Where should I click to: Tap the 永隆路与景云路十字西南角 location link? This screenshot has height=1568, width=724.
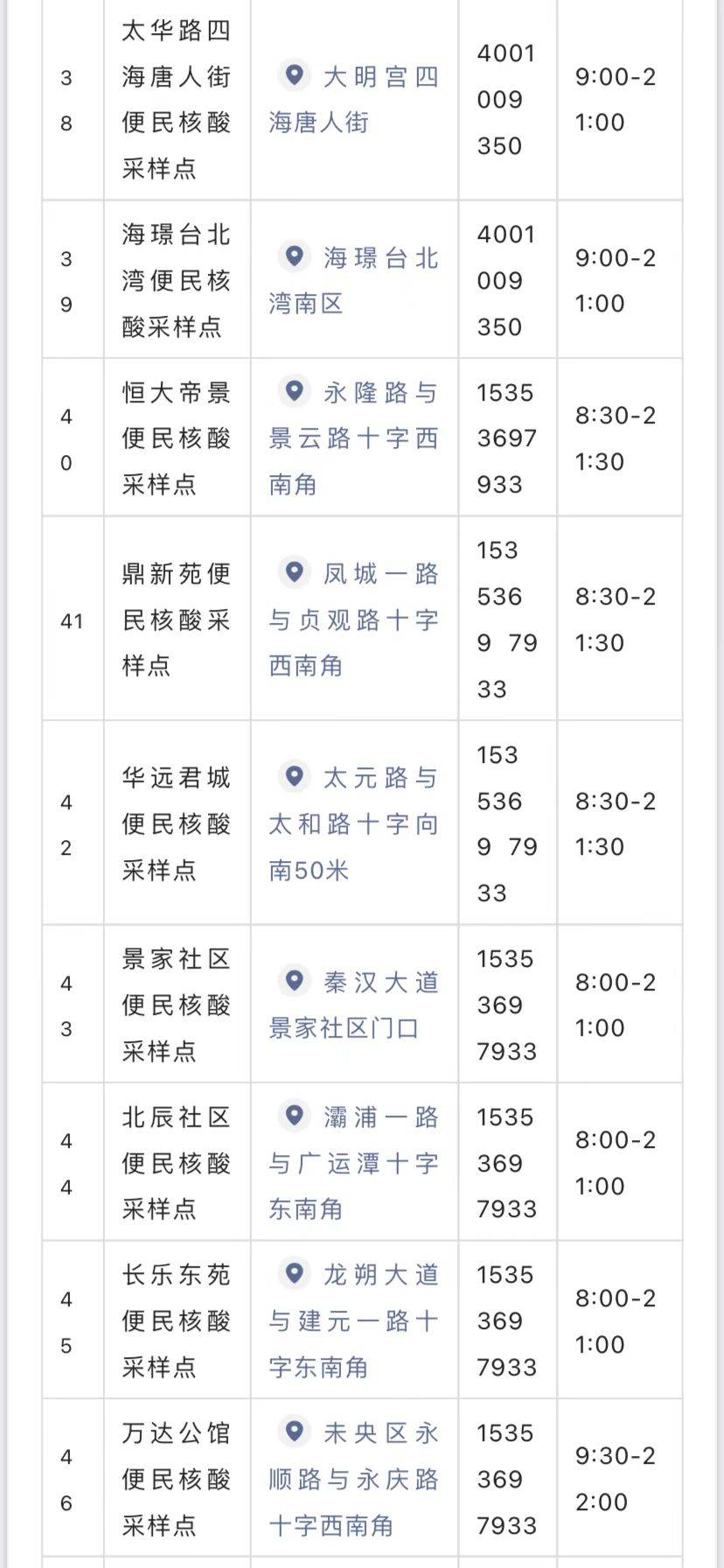tap(353, 437)
